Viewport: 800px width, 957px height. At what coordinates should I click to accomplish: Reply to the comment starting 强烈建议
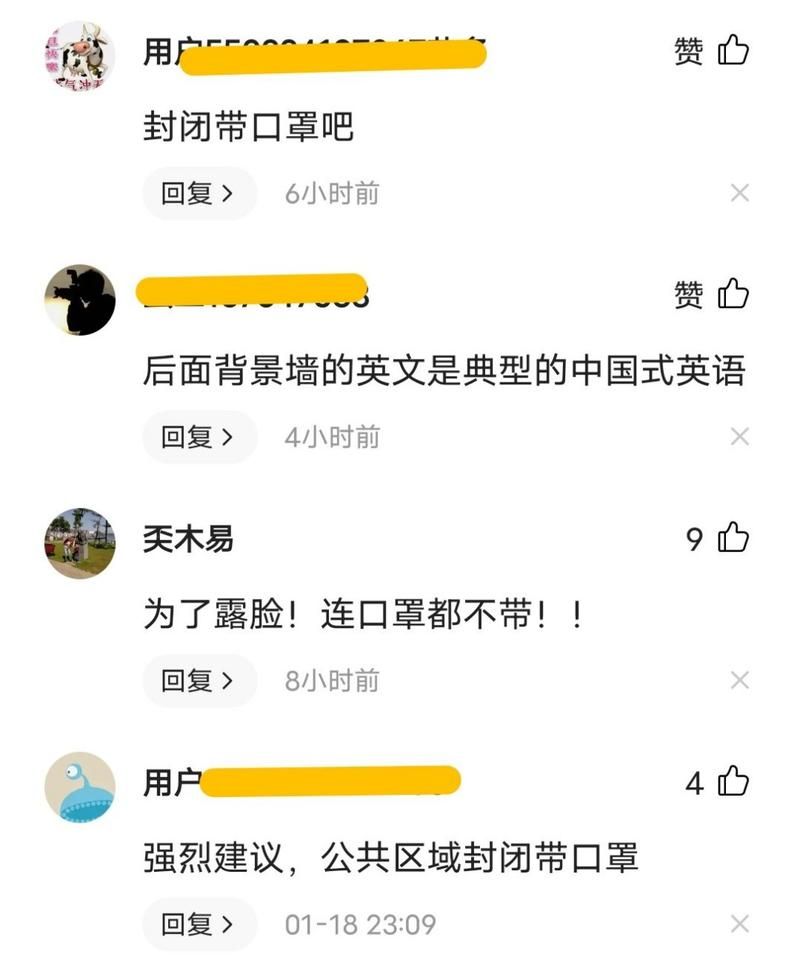point(199,924)
